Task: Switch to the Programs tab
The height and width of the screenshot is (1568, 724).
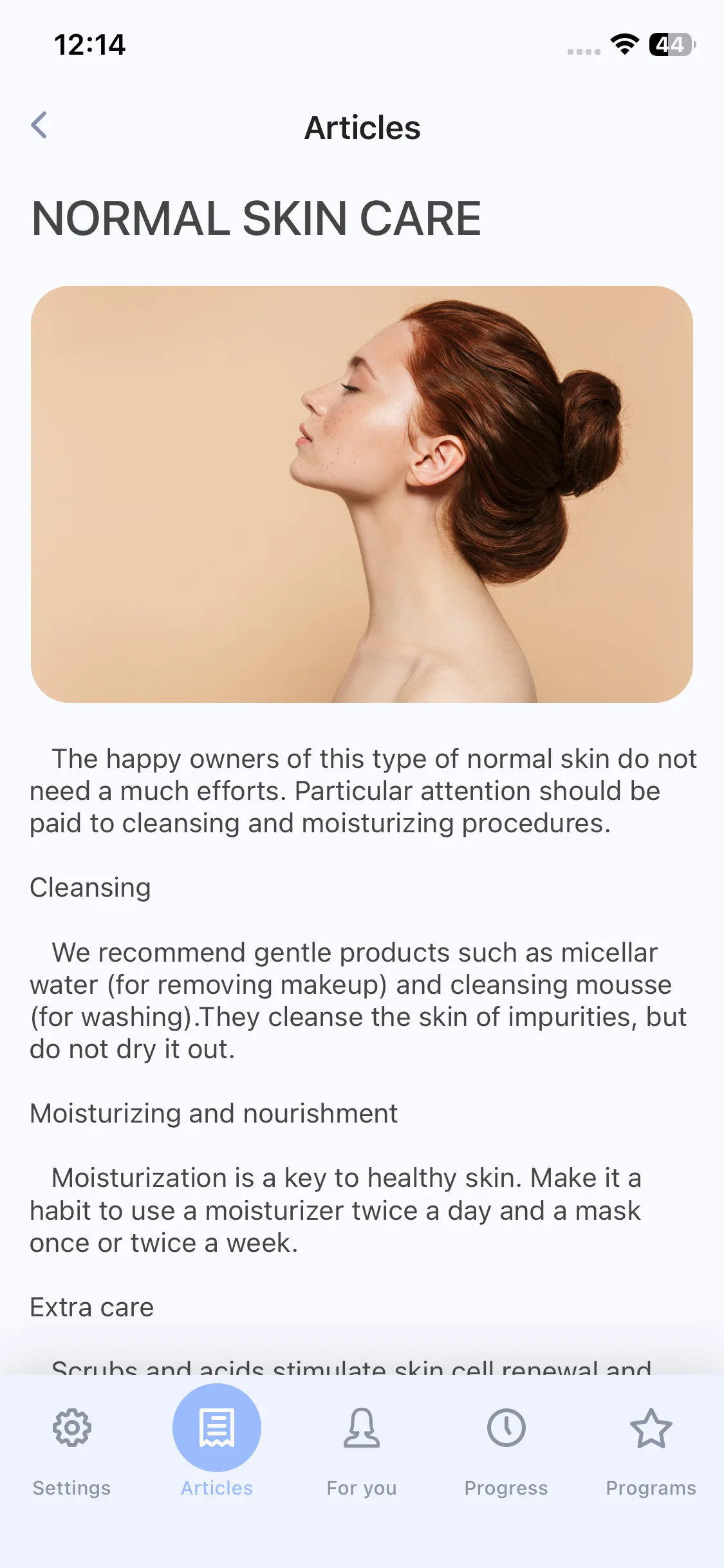Action: [651, 1453]
